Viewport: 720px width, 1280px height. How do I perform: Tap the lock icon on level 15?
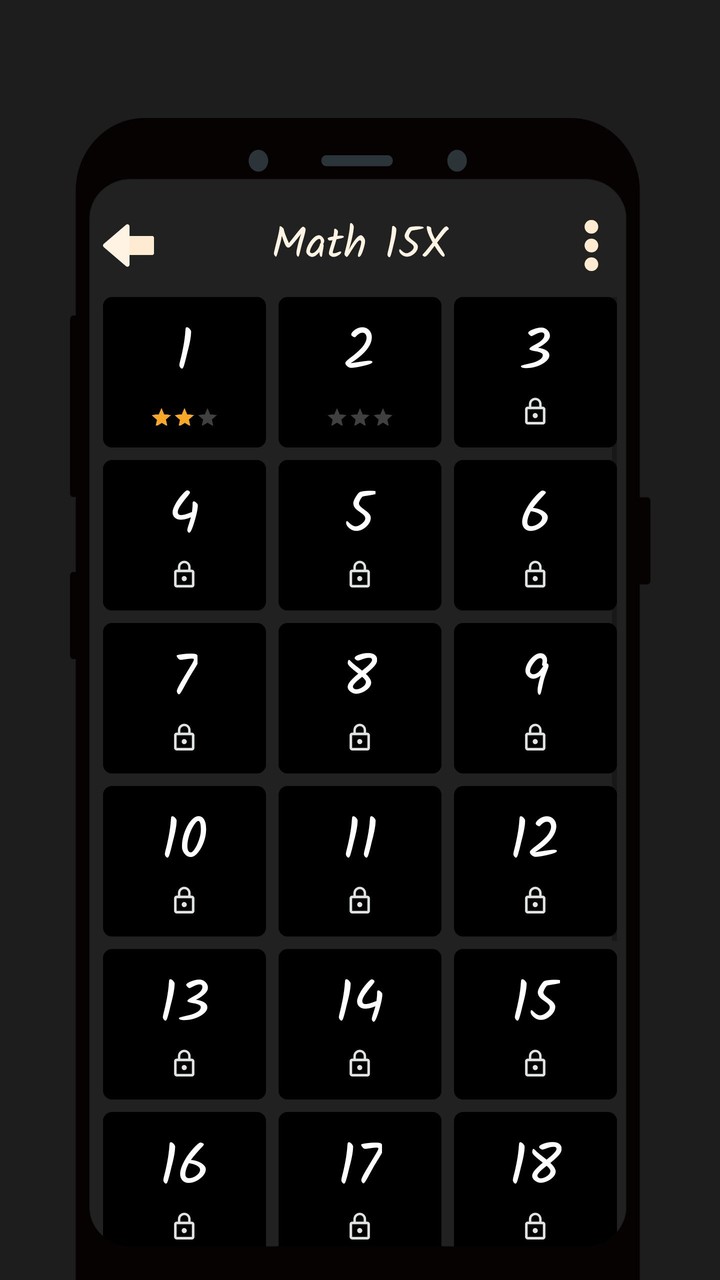point(535,1062)
